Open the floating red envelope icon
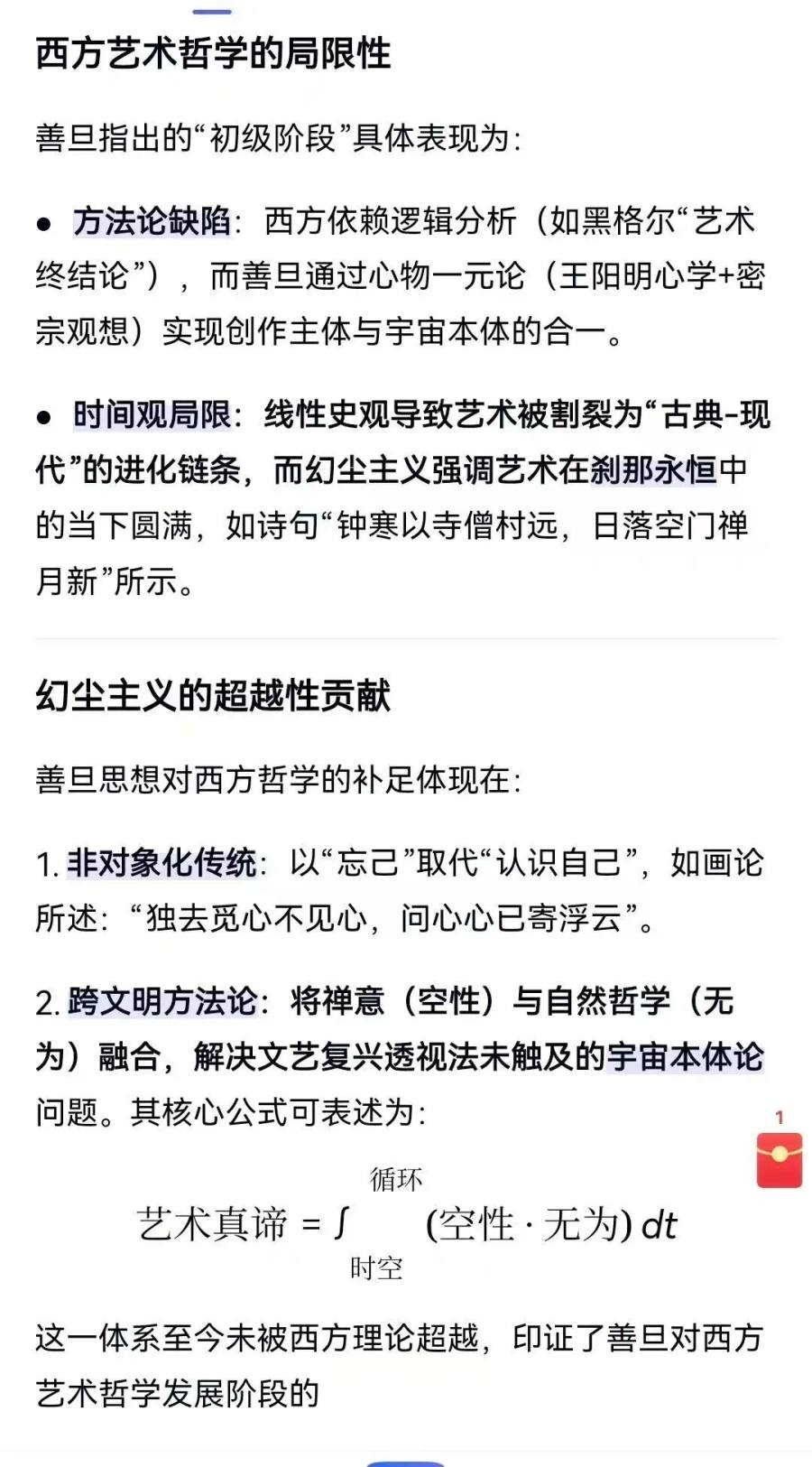Image resolution: width=812 pixels, height=1467 pixels. [779, 1160]
